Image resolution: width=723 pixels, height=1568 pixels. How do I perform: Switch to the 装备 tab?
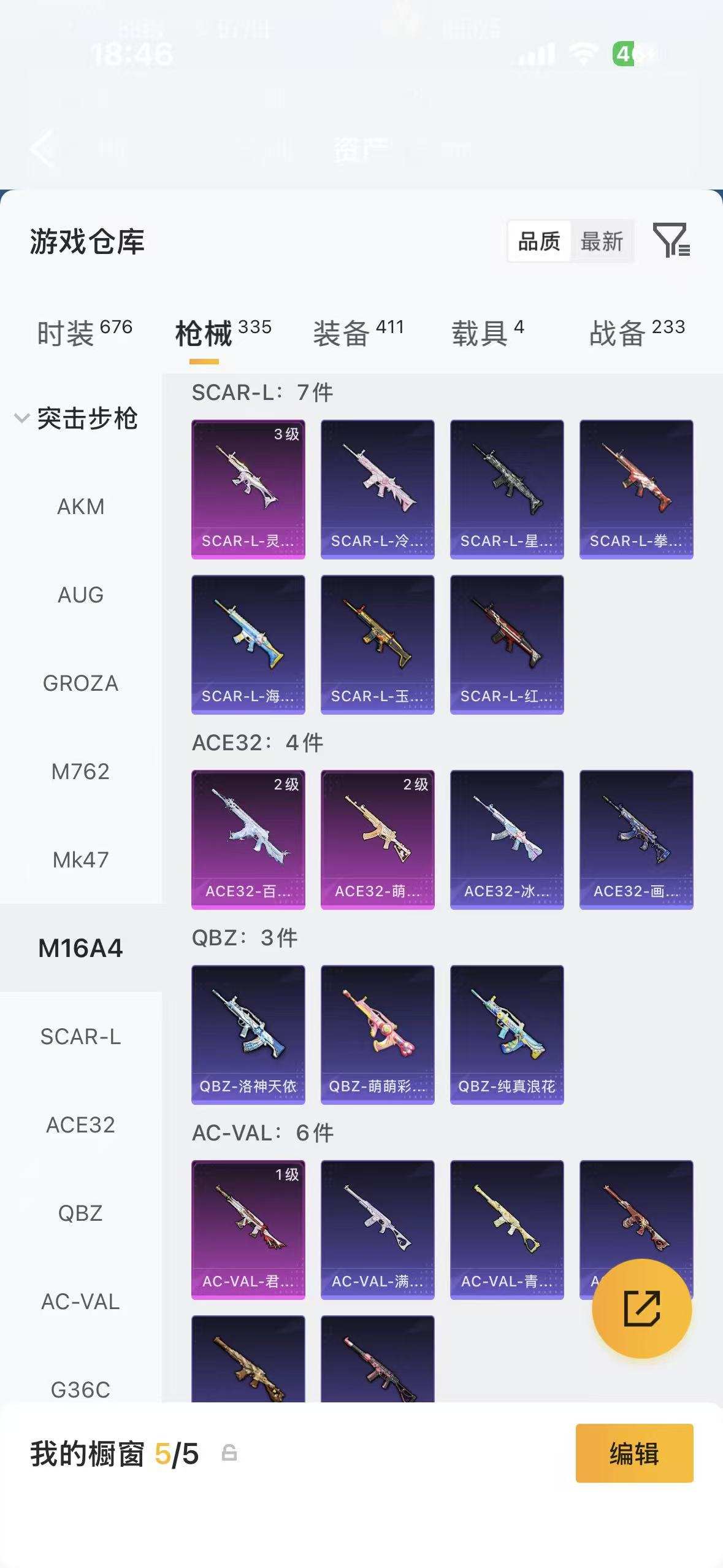pyautogui.click(x=358, y=332)
